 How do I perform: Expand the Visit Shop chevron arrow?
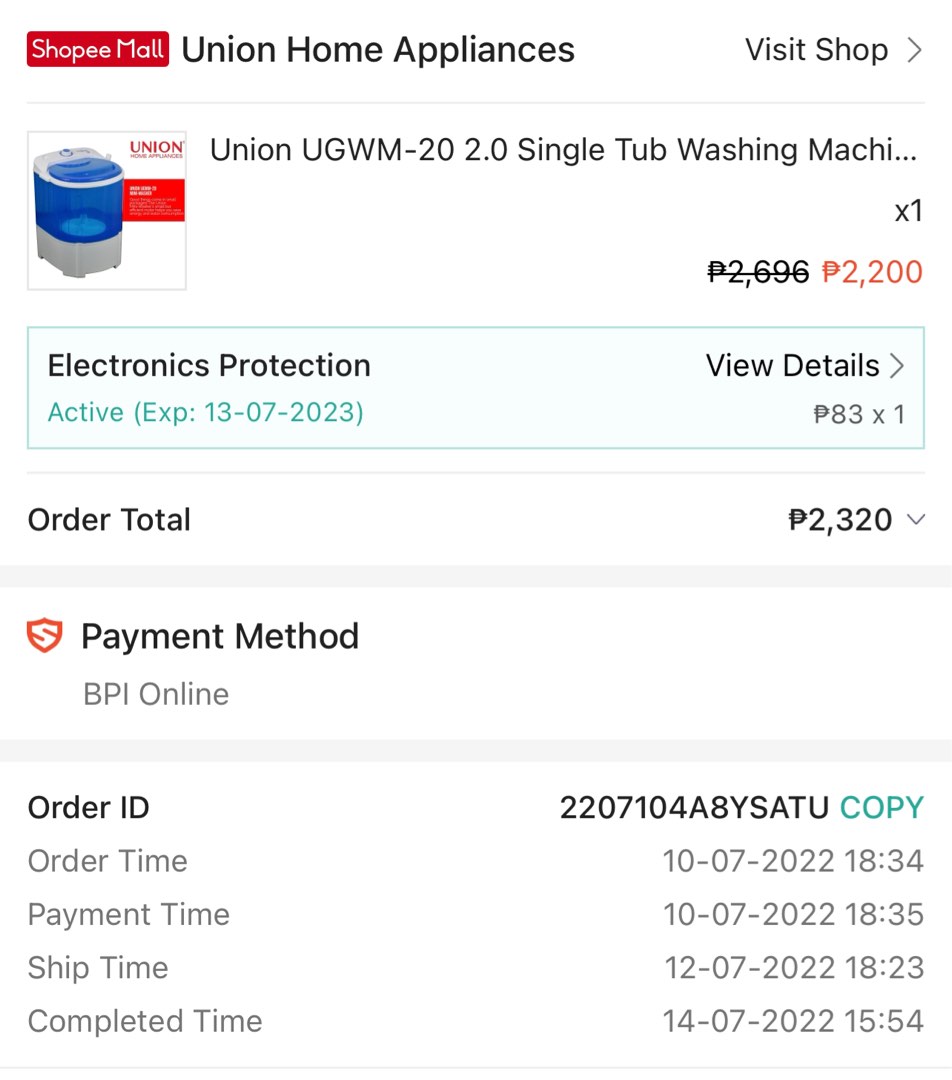coord(916,49)
